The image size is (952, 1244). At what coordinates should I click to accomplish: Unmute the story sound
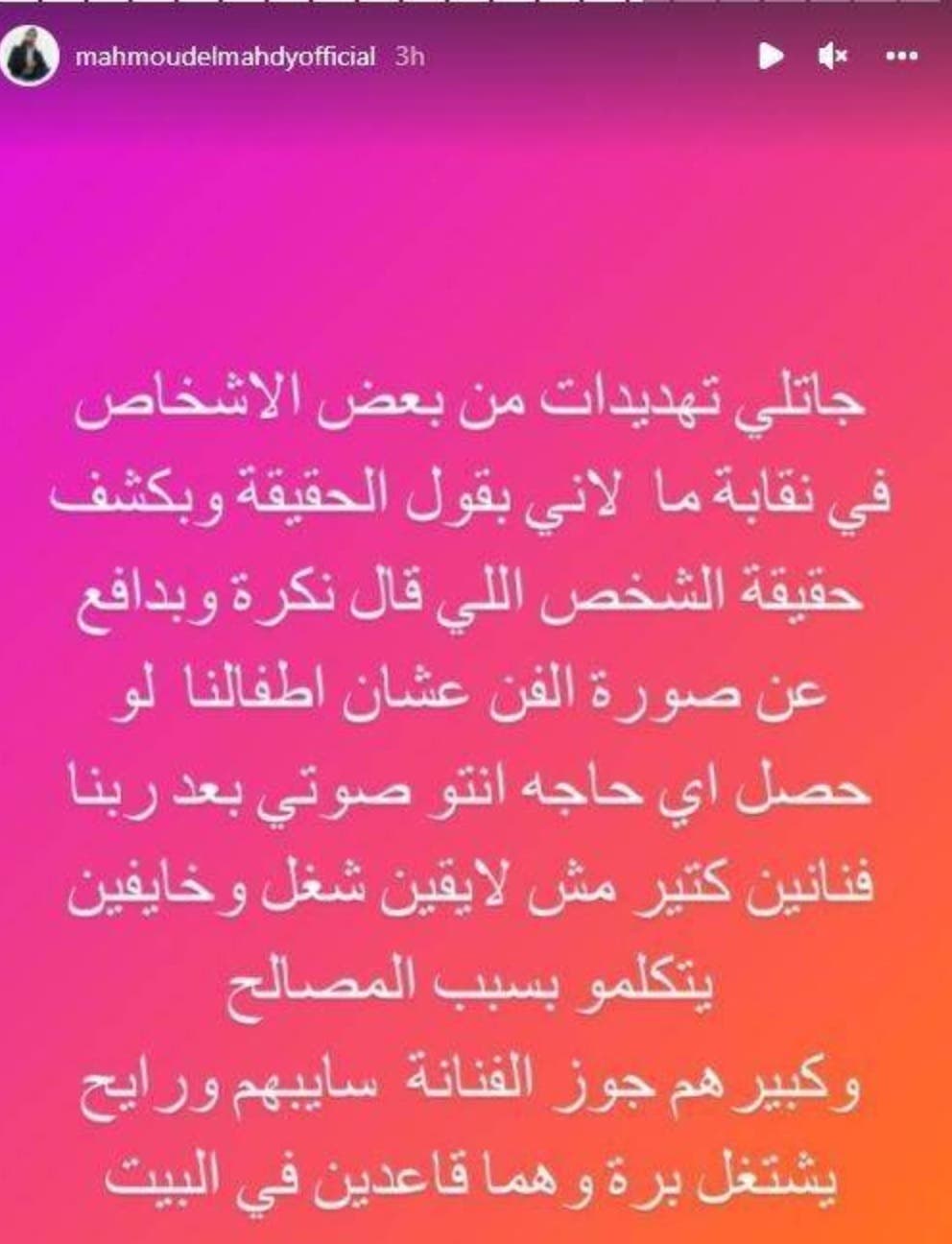tap(832, 58)
